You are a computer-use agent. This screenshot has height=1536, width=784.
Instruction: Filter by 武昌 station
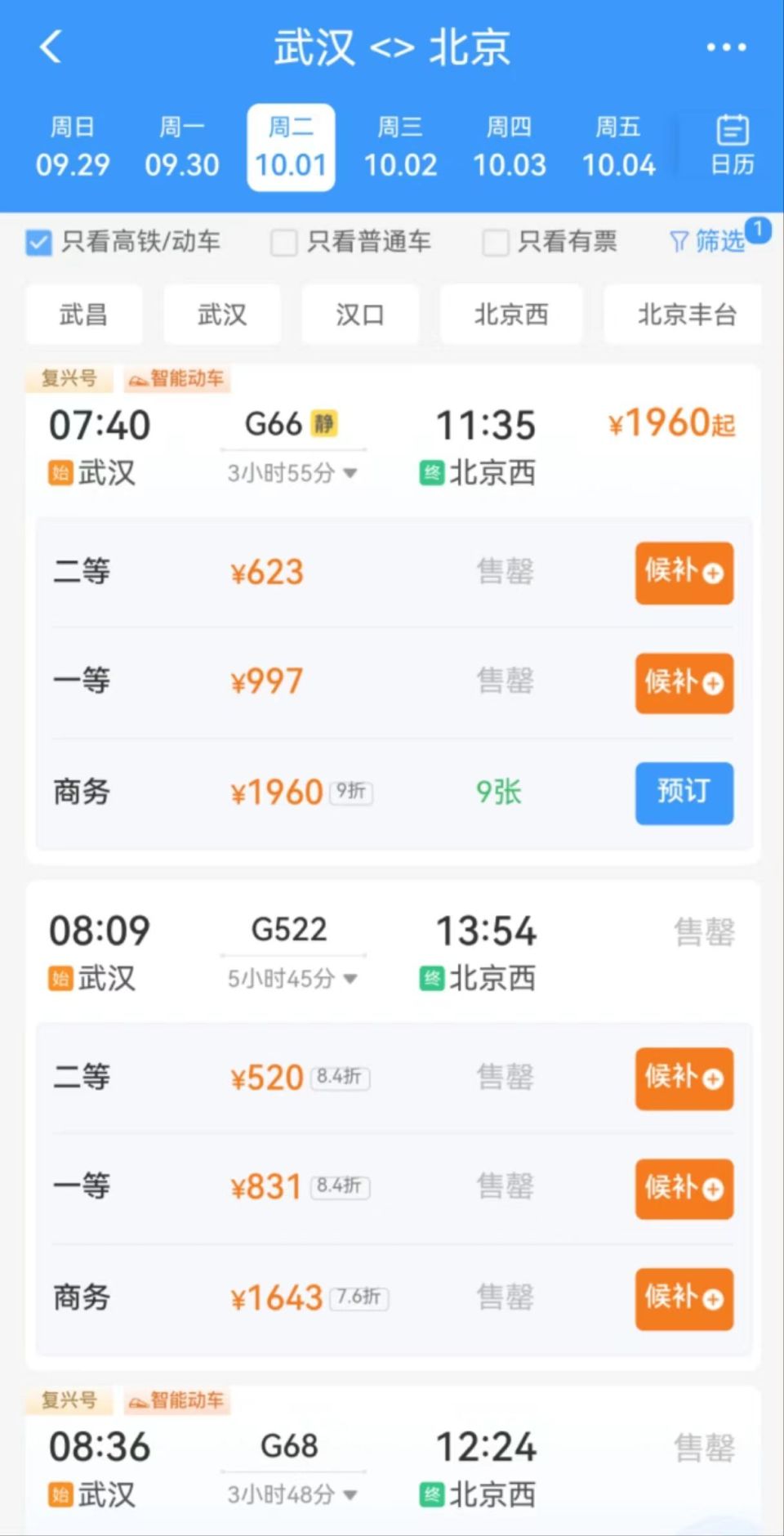[83, 315]
